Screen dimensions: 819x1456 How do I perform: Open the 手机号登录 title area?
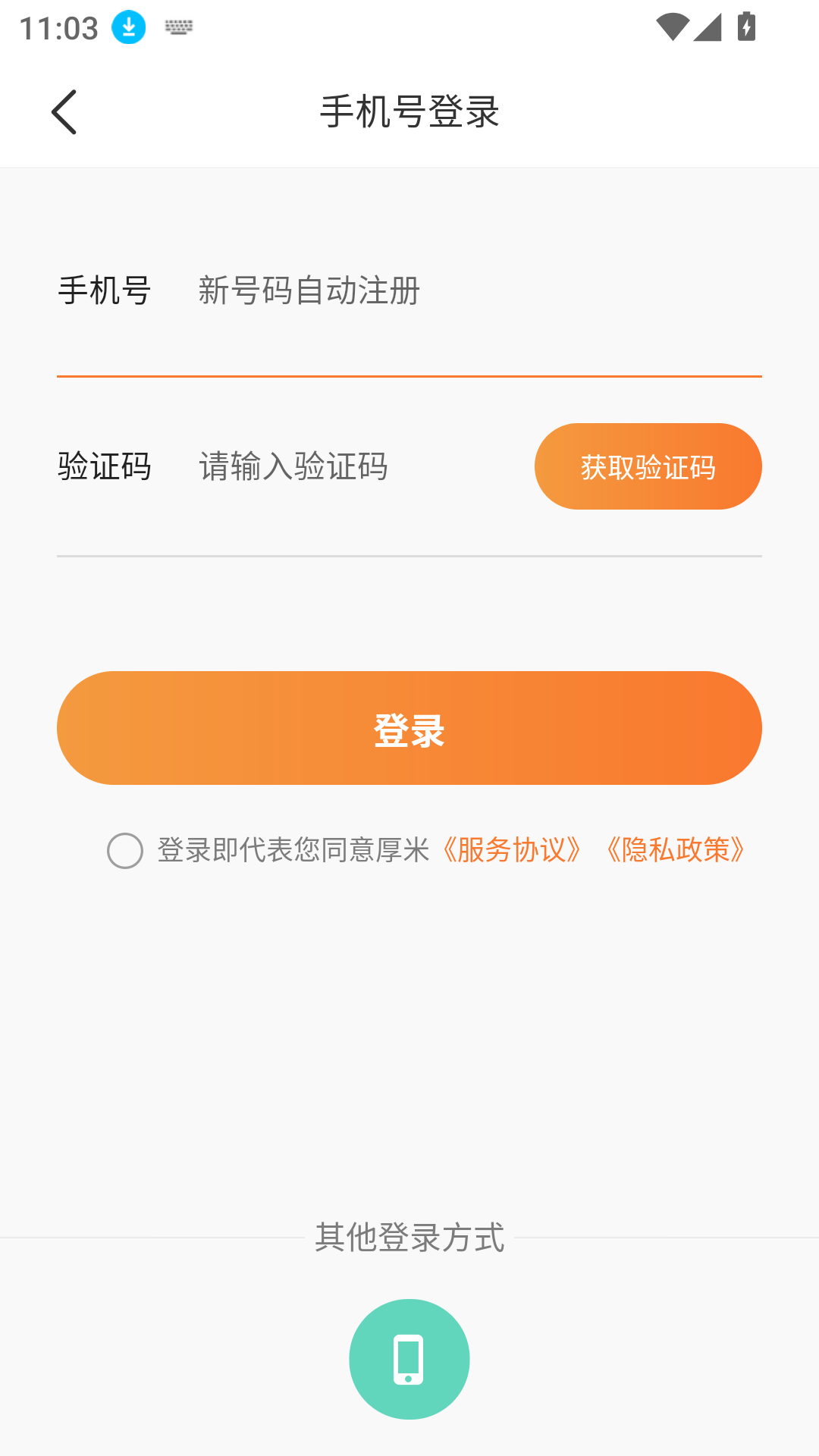click(x=409, y=111)
